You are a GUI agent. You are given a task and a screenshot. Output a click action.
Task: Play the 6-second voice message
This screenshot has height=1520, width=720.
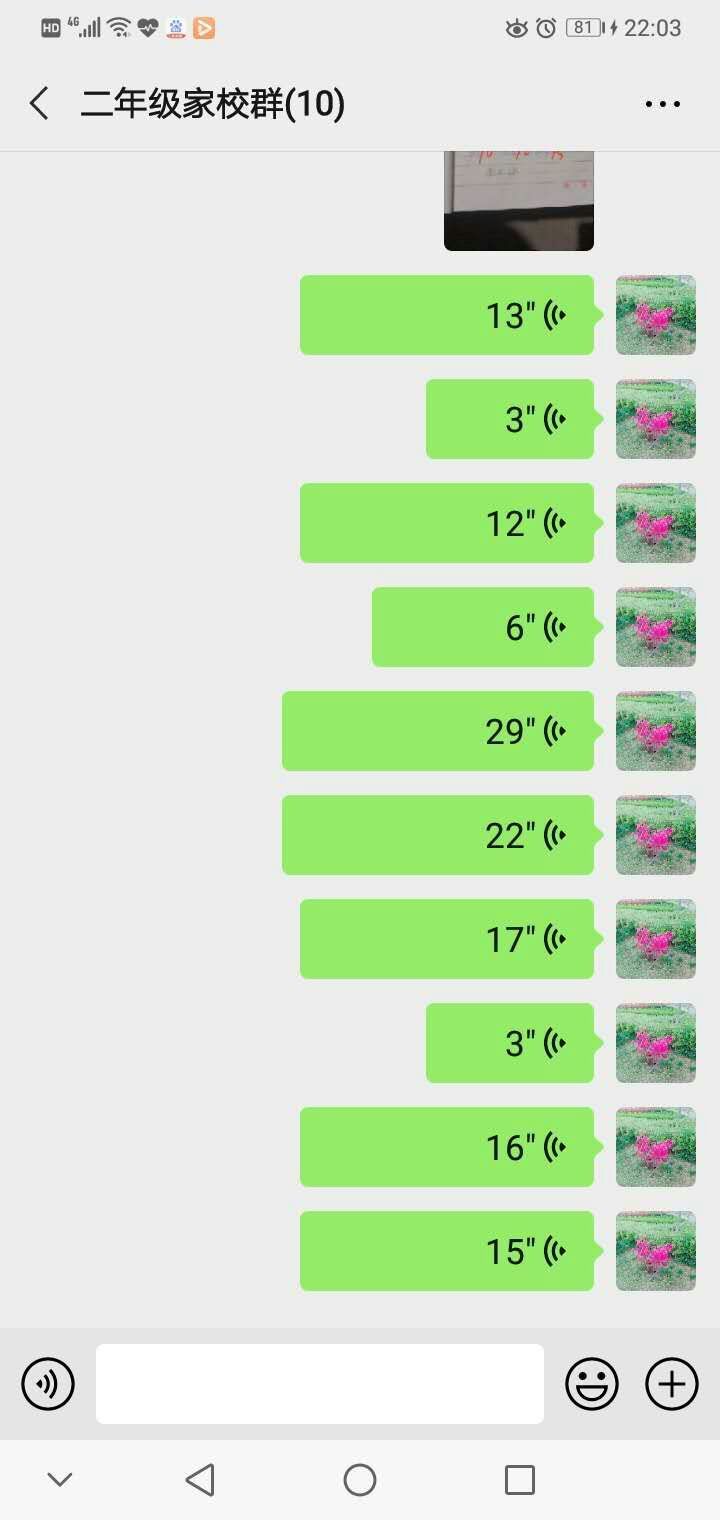483,627
